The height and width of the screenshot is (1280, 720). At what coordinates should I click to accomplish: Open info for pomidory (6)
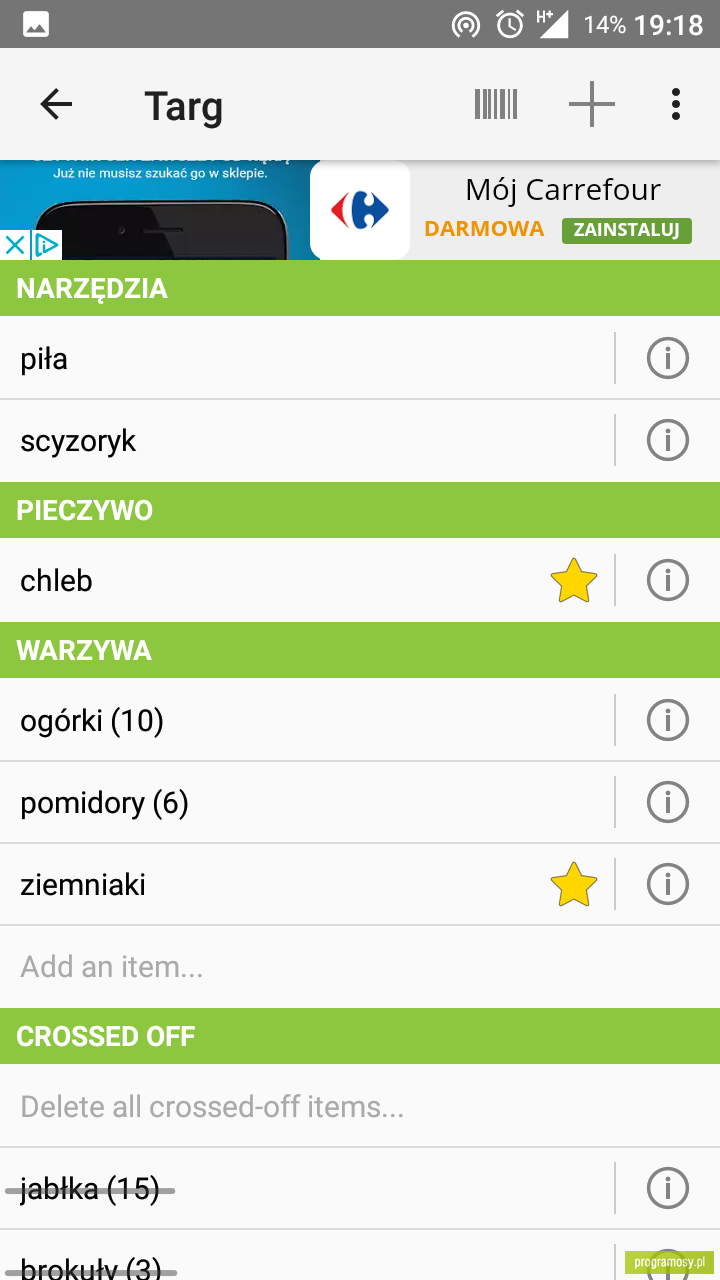[668, 802]
